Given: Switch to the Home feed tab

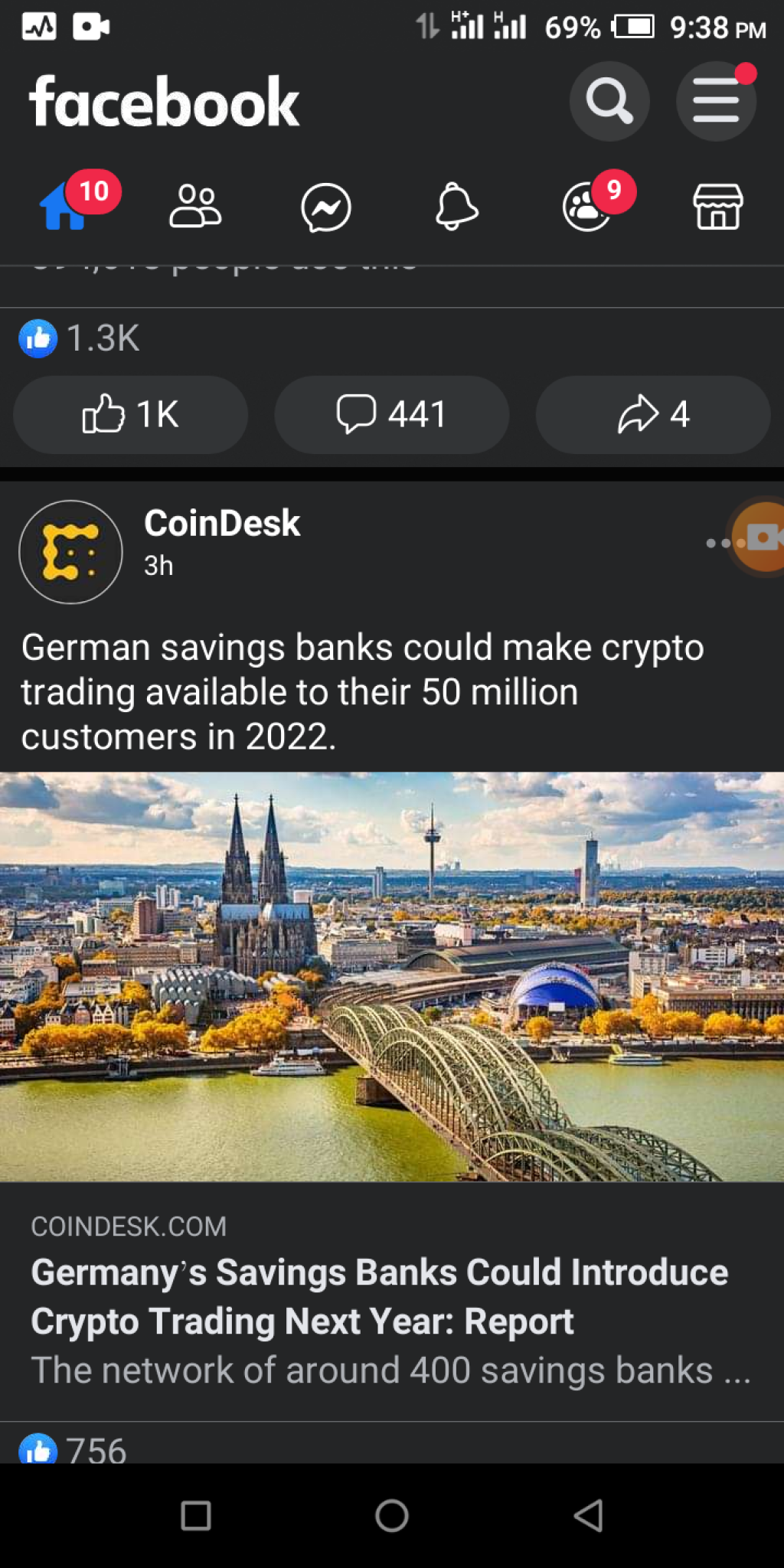Looking at the screenshot, I should coord(64,207).
